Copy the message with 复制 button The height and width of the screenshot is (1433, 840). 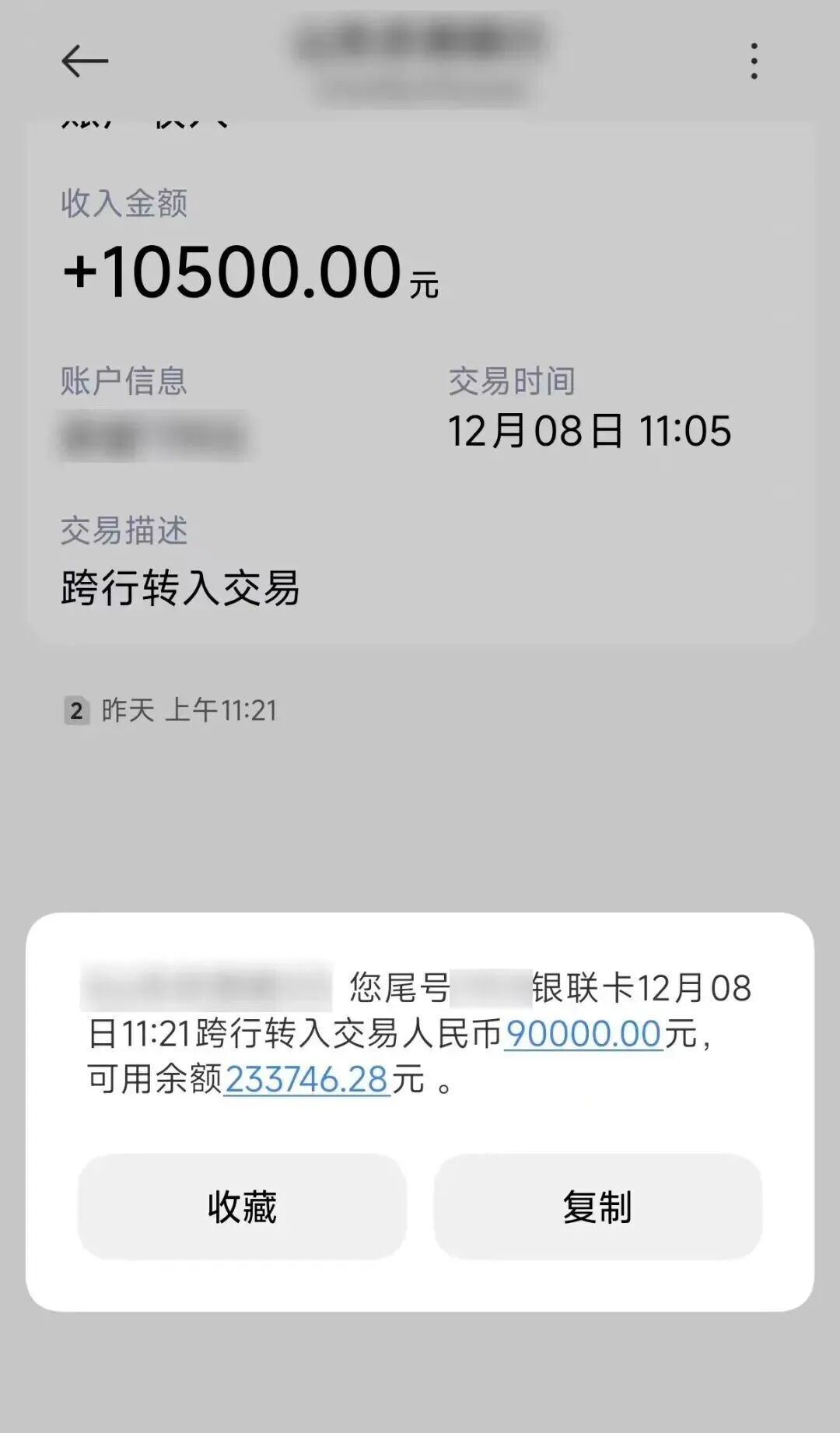[x=597, y=1207]
